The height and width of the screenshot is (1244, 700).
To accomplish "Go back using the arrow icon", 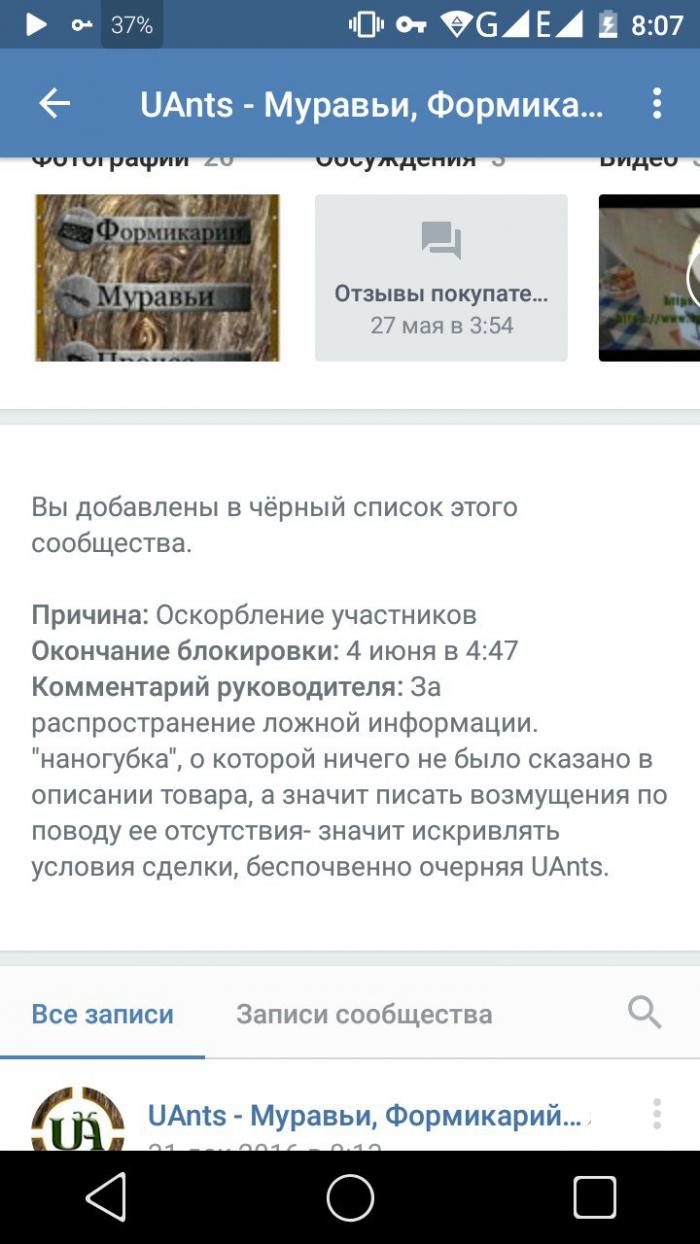I will (x=54, y=104).
